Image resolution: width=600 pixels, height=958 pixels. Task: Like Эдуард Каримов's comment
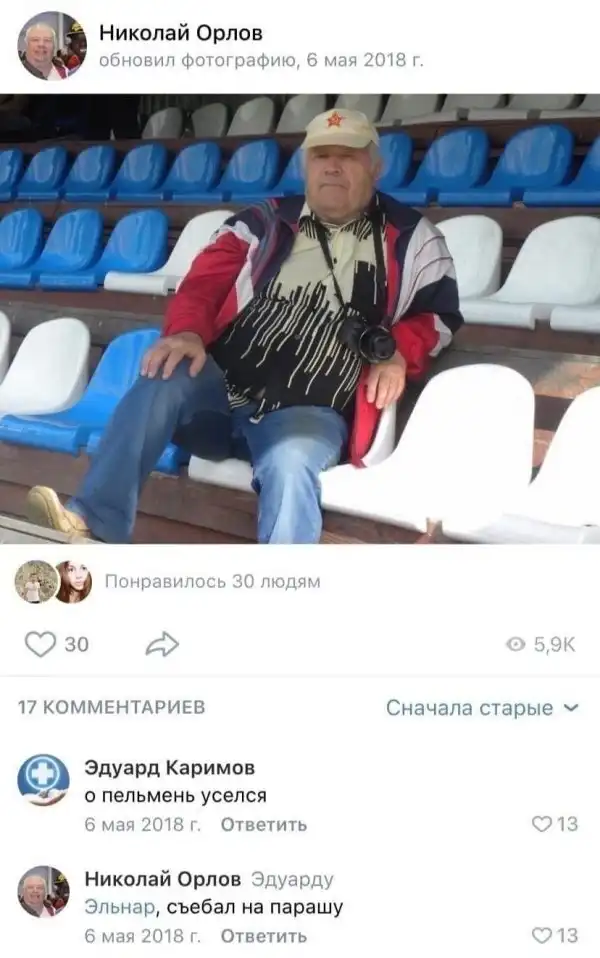pyautogui.click(x=542, y=824)
